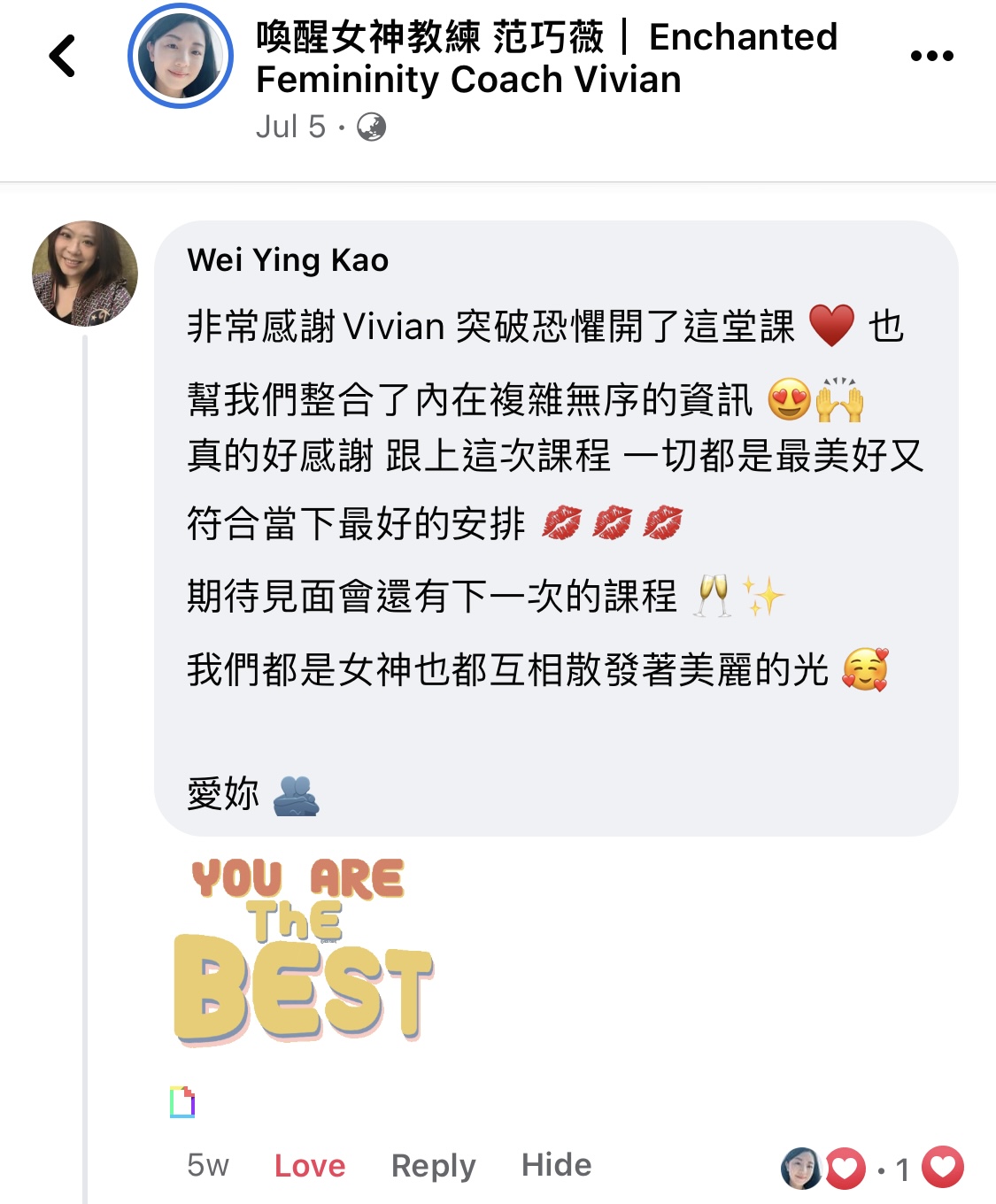
Task: Reply to Wei Ying Kao's comment
Action: pos(433,1166)
